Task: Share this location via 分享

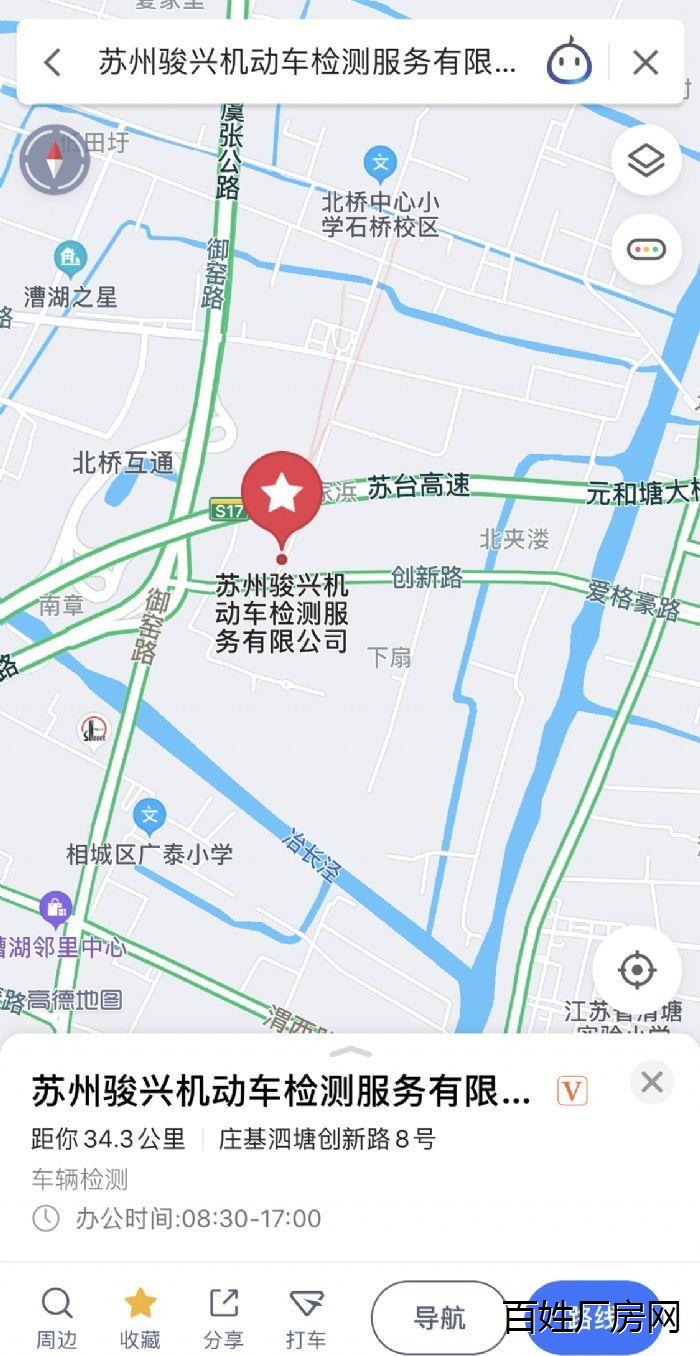Action: coord(223,1318)
